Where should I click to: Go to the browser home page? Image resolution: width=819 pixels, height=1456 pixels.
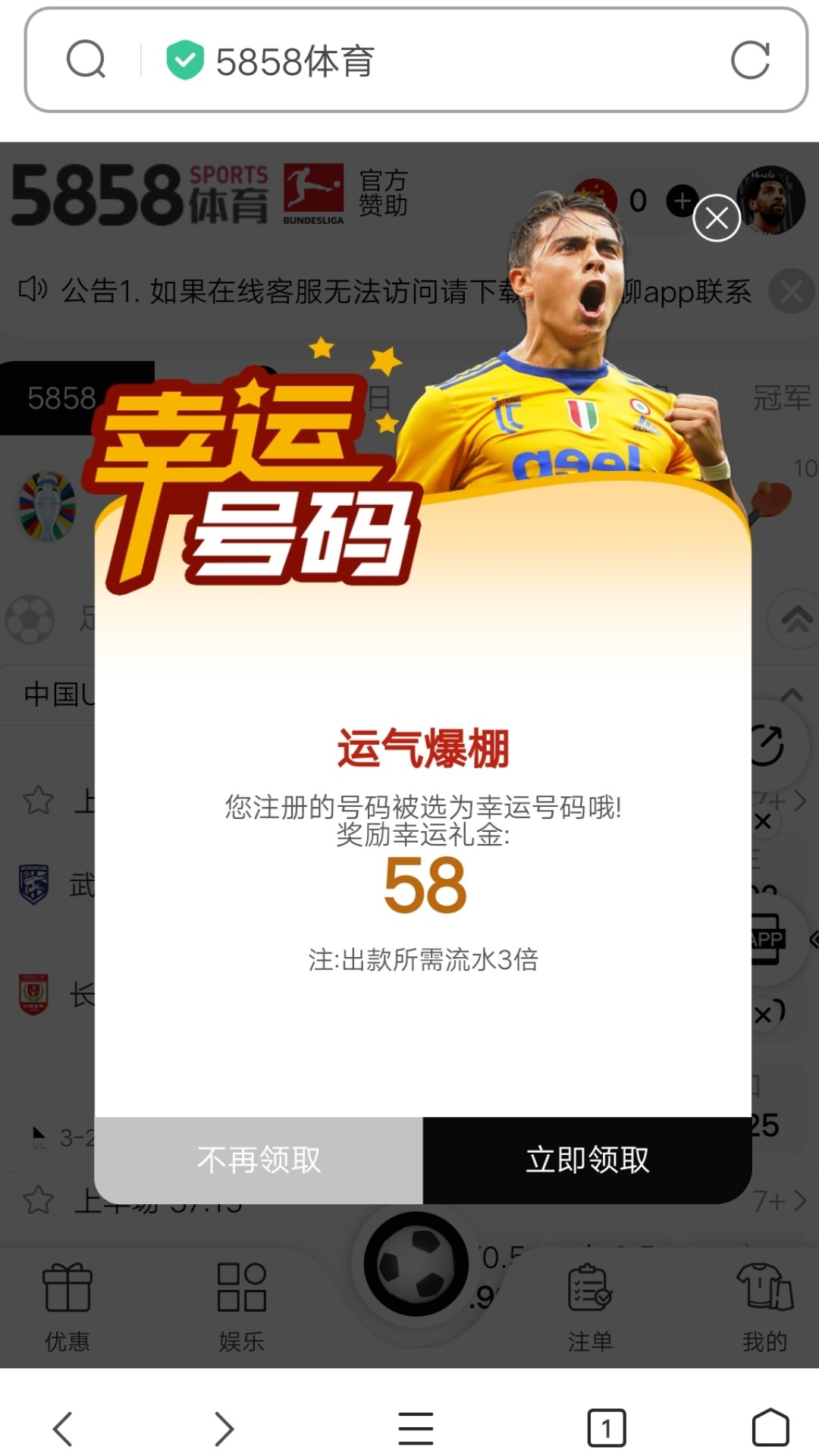click(770, 1429)
